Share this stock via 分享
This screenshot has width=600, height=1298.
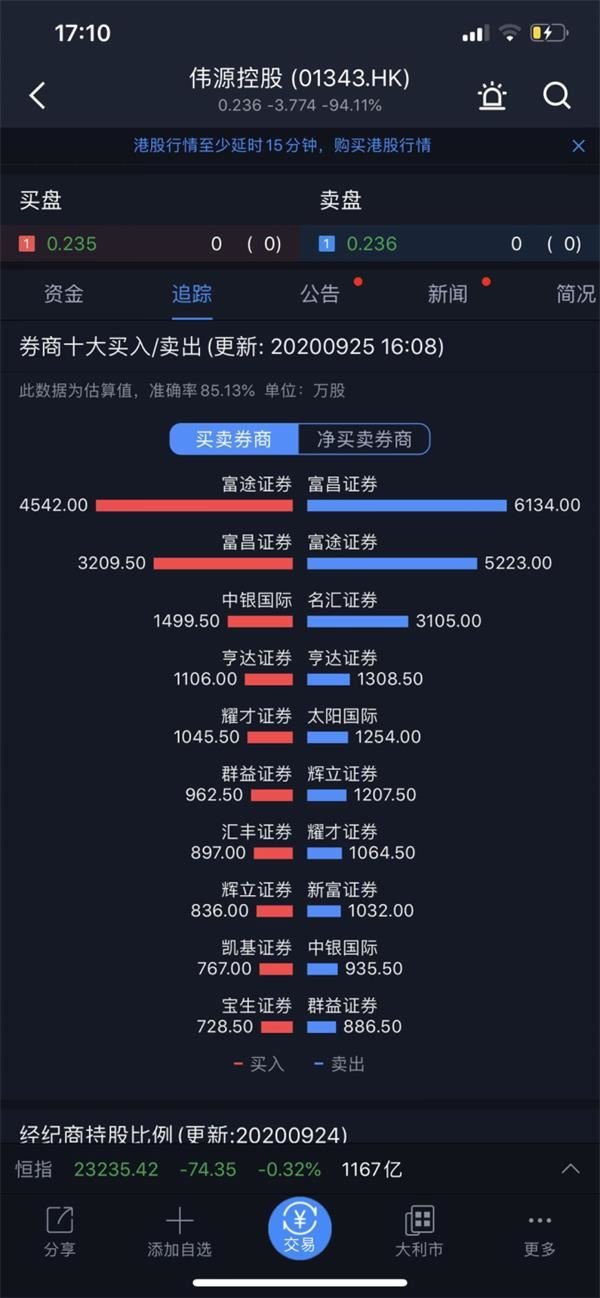pyautogui.click(x=60, y=1230)
